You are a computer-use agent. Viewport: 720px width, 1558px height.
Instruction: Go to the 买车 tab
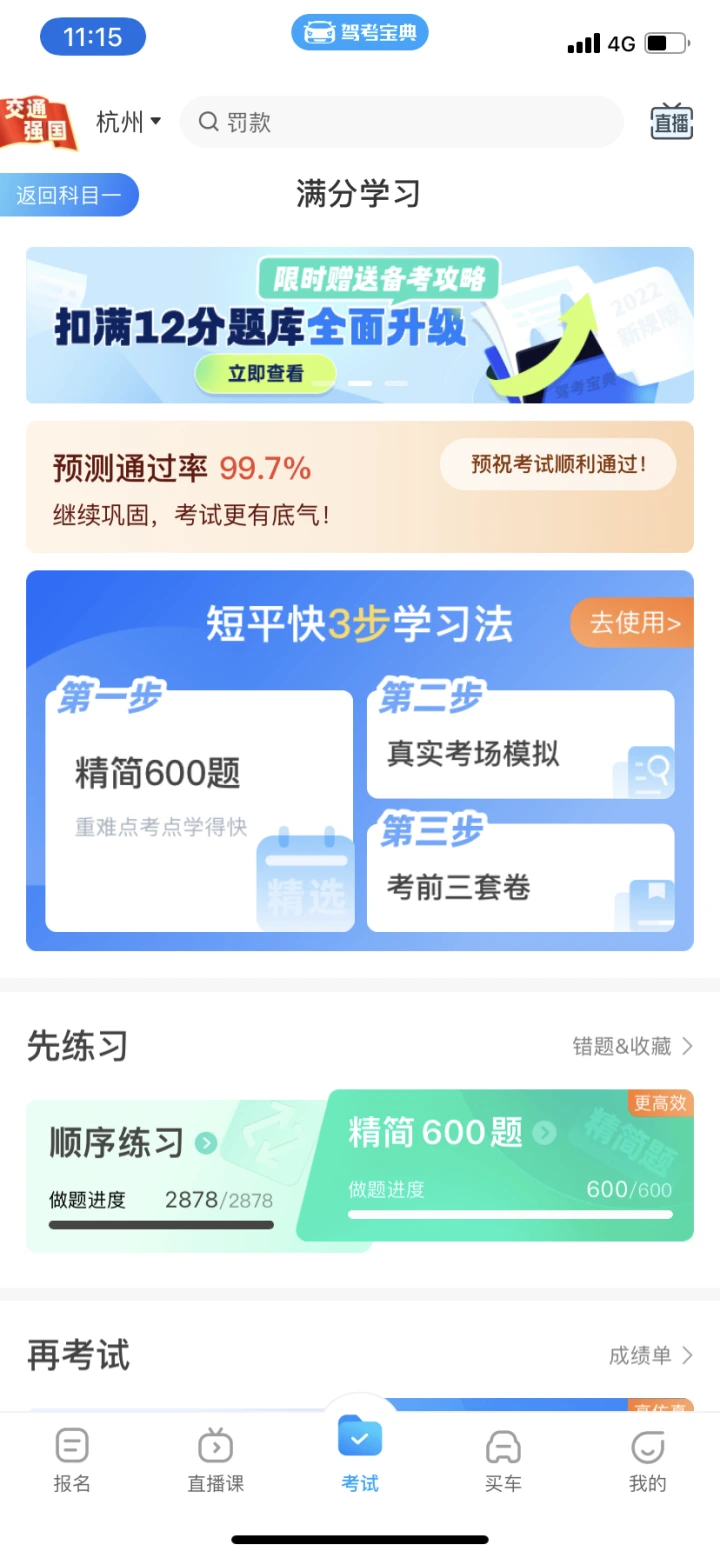503,1460
